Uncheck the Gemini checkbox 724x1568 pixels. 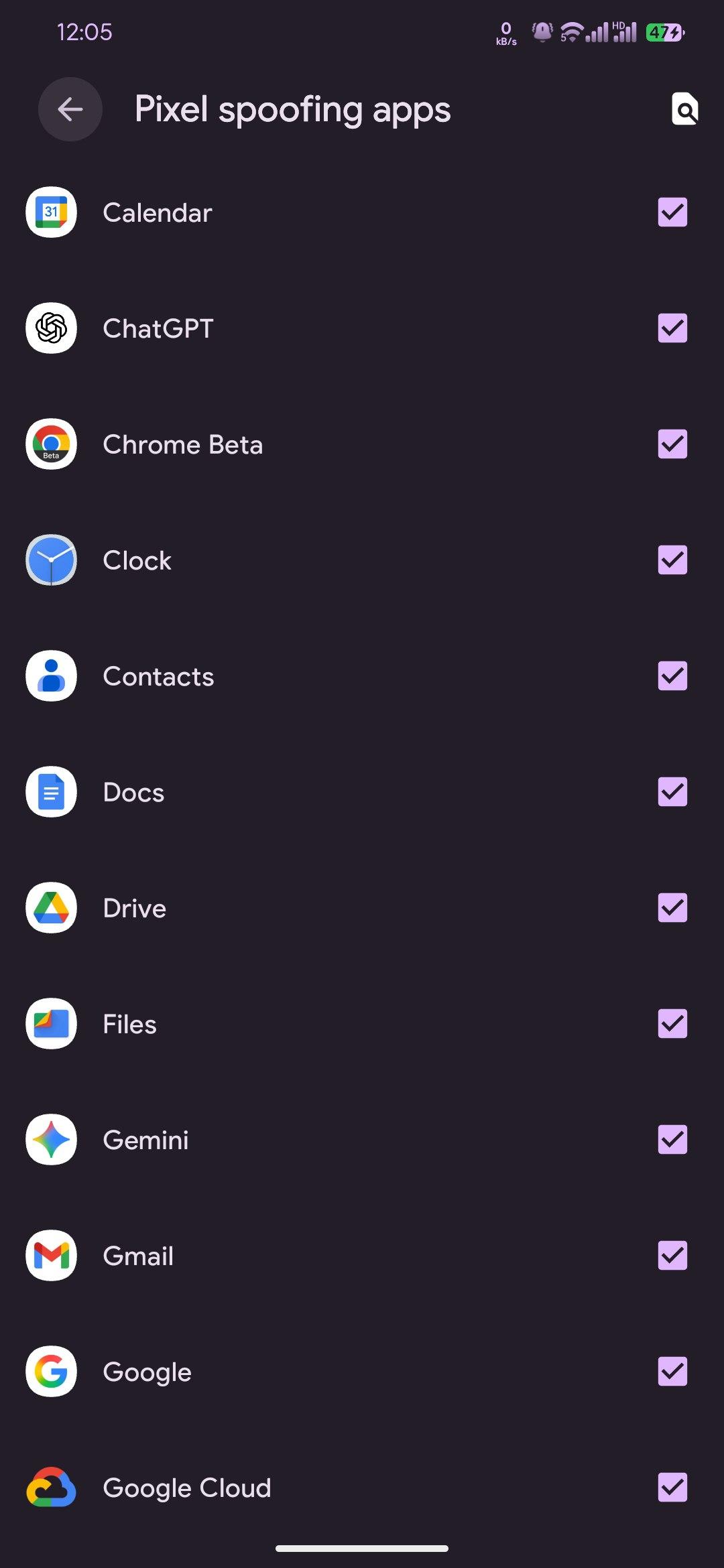pos(672,1140)
